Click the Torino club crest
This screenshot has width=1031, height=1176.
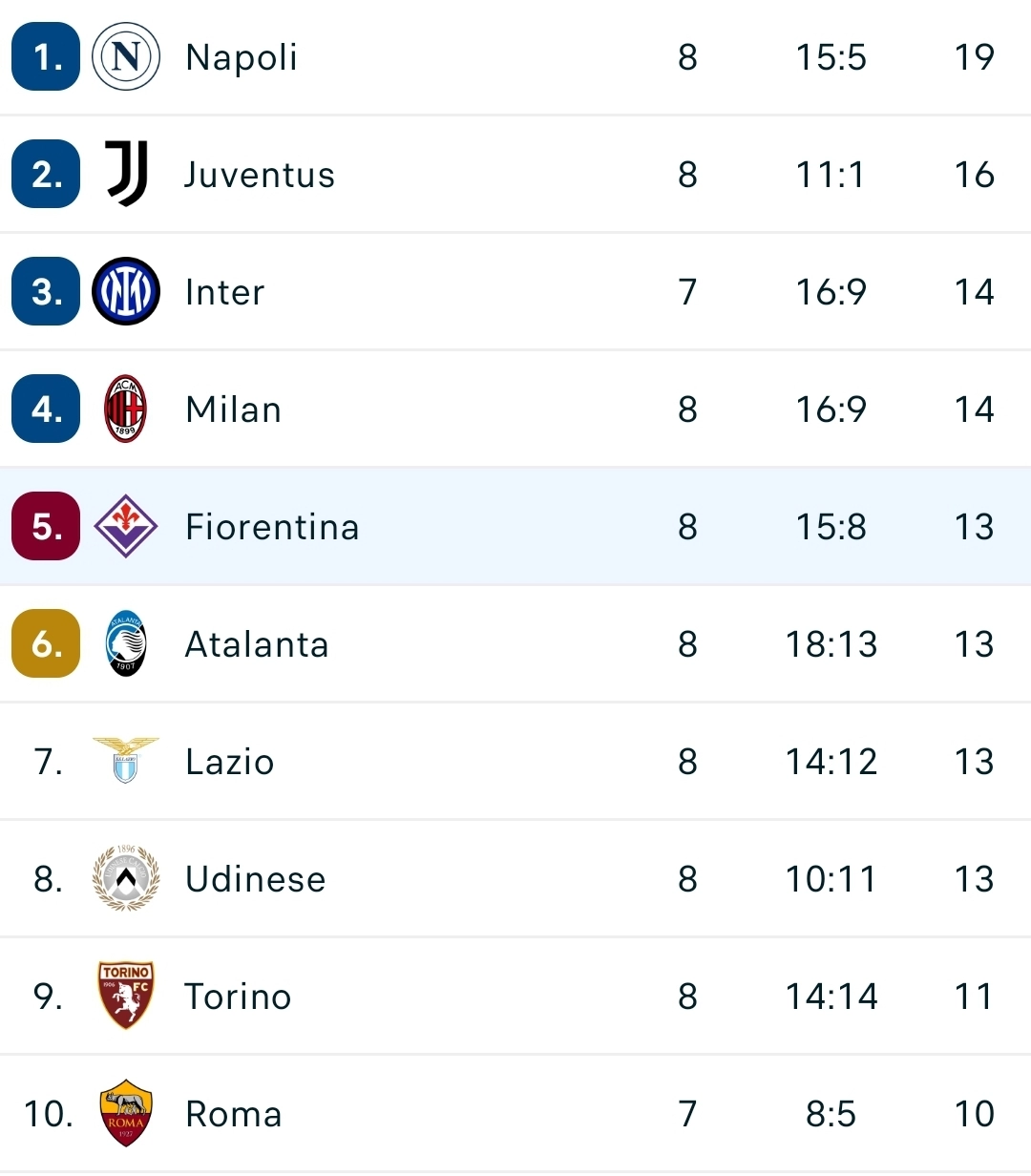pyautogui.click(x=125, y=996)
